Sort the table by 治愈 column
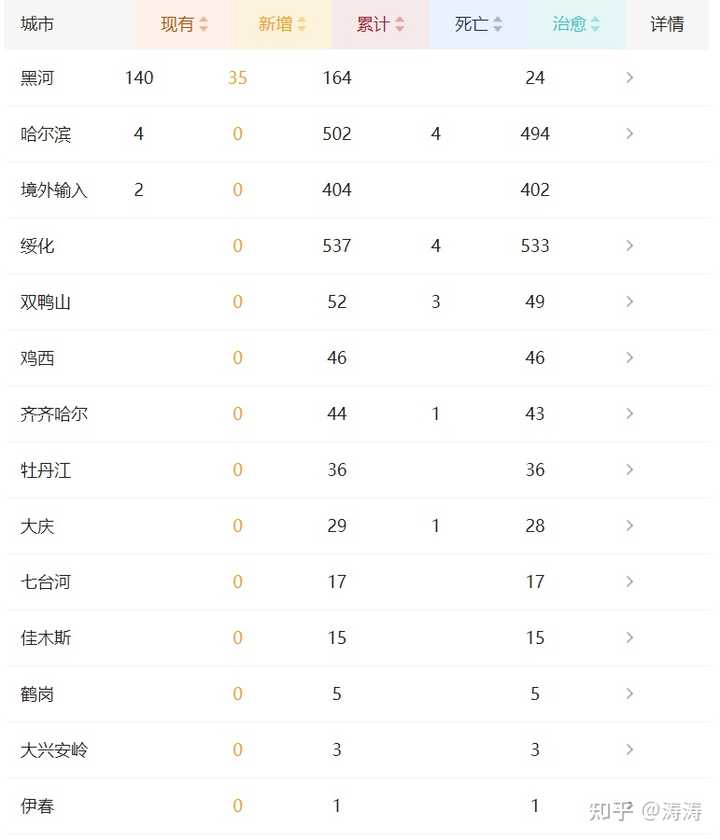This screenshot has width=720, height=840. pyautogui.click(x=577, y=25)
